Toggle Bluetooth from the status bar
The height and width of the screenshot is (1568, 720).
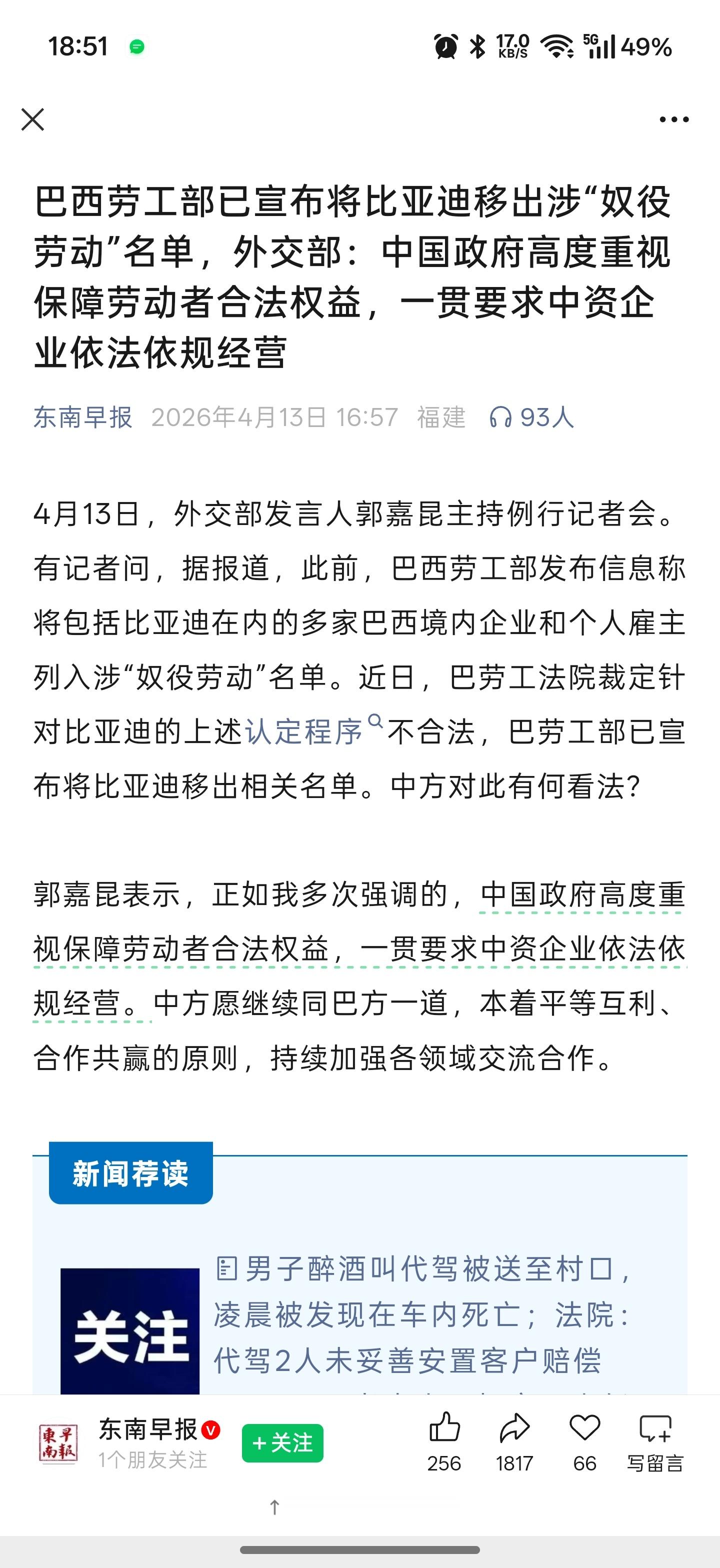point(476,45)
